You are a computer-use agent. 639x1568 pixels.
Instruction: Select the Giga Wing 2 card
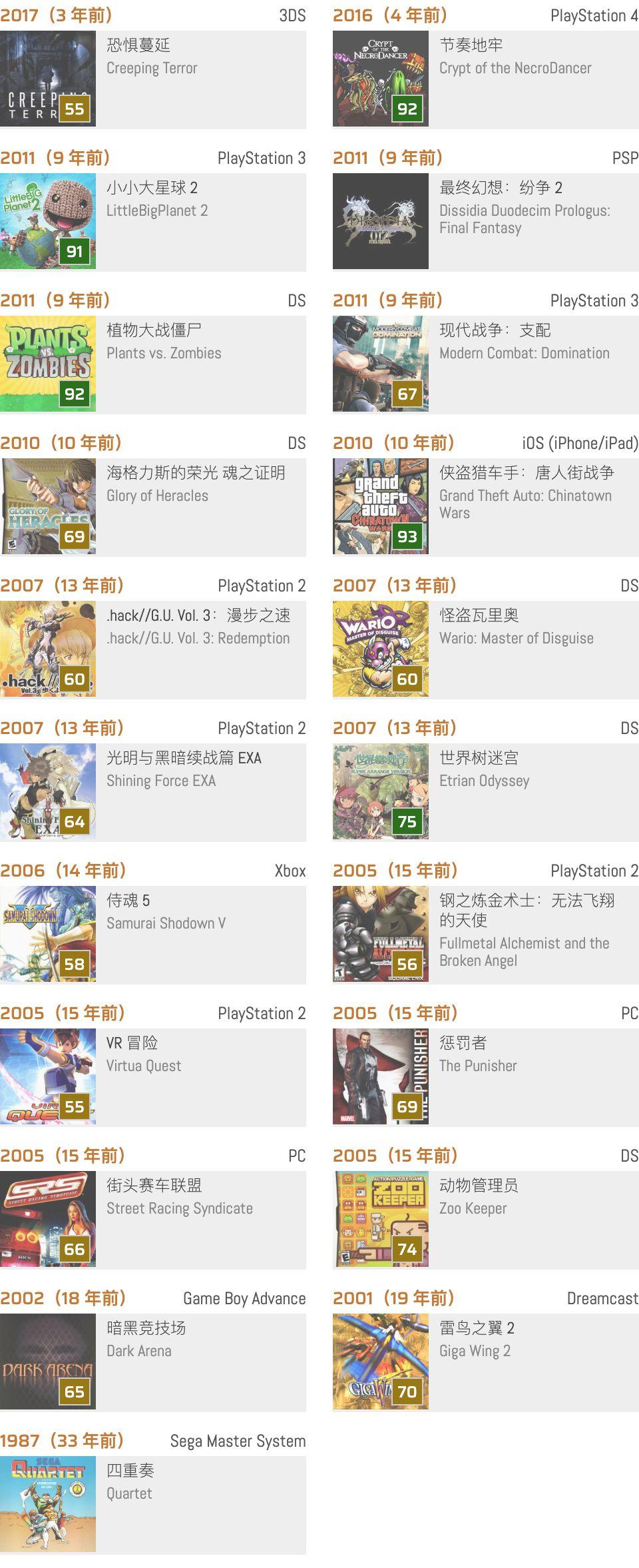point(485,1362)
